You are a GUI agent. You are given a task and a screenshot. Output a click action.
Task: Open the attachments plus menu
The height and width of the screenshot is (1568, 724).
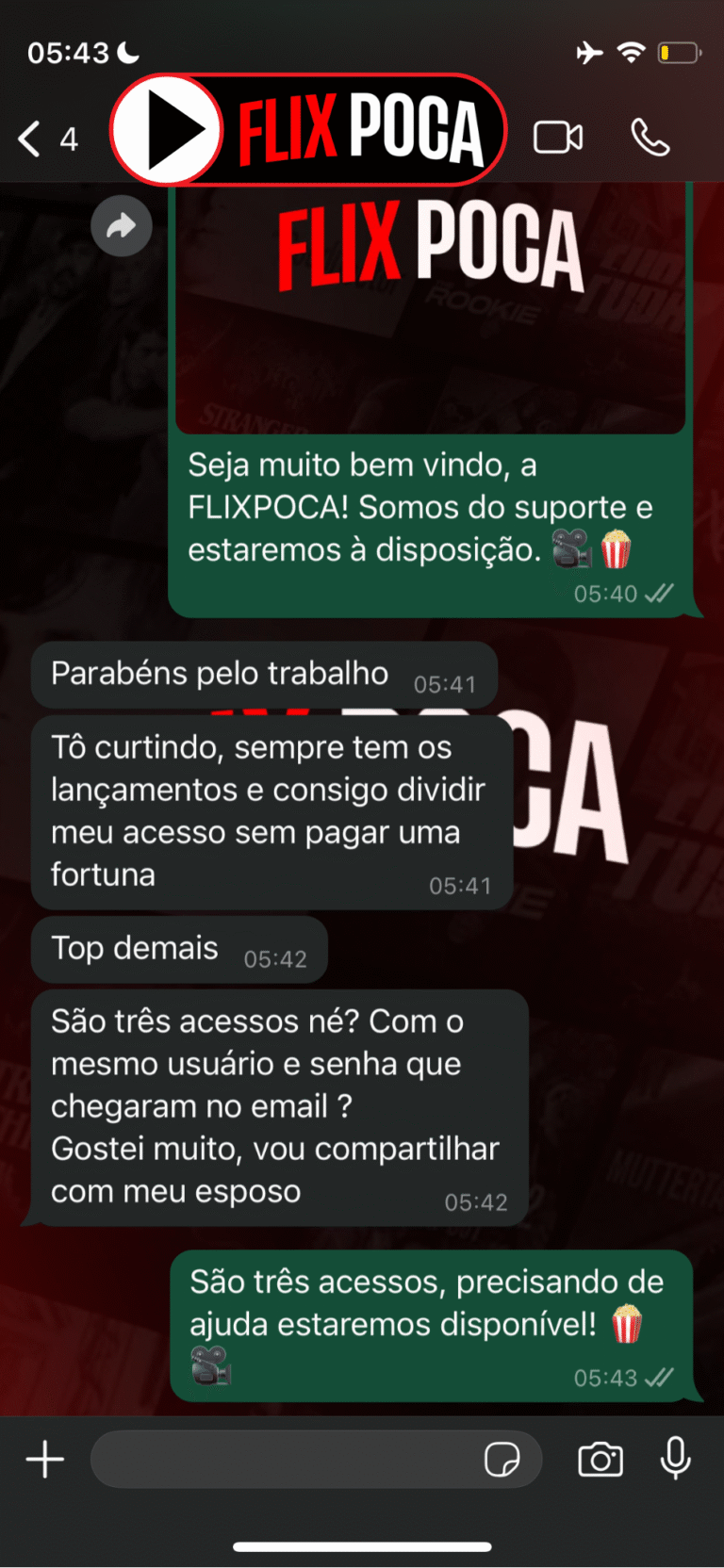pyautogui.click(x=44, y=1460)
